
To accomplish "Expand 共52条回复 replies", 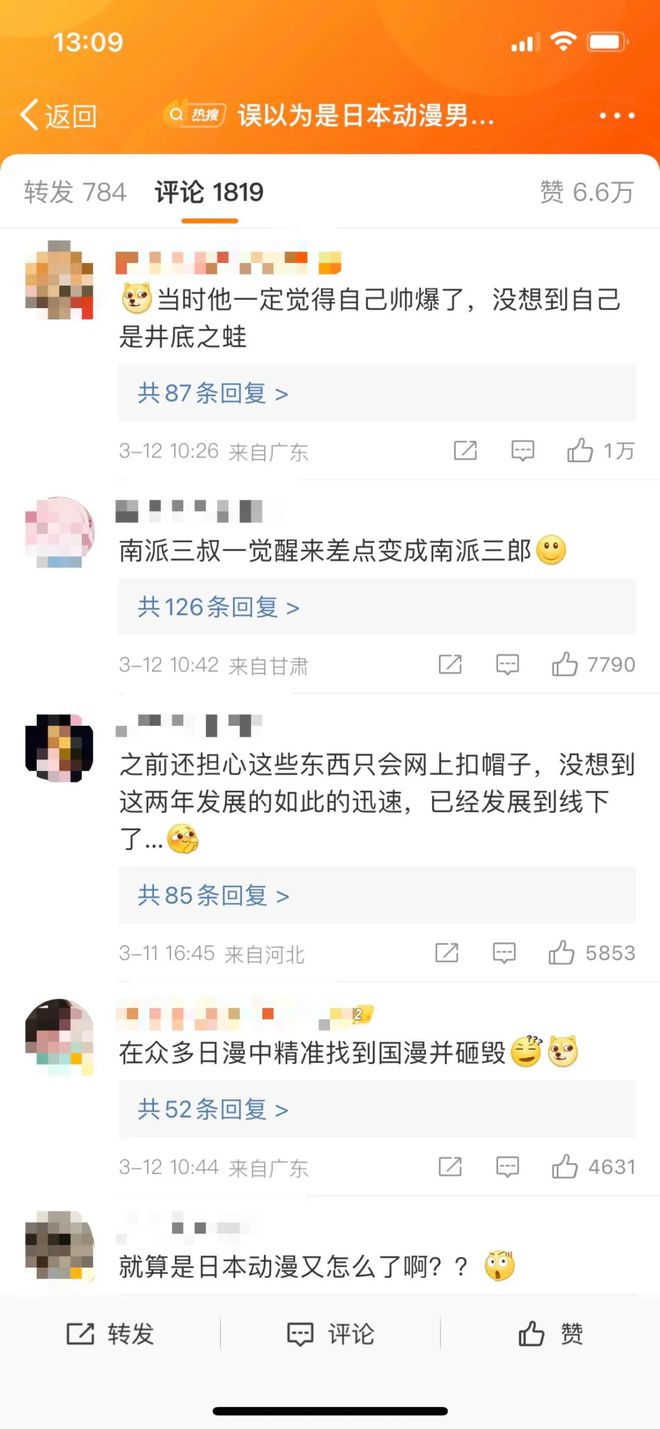I will 213,1109.
